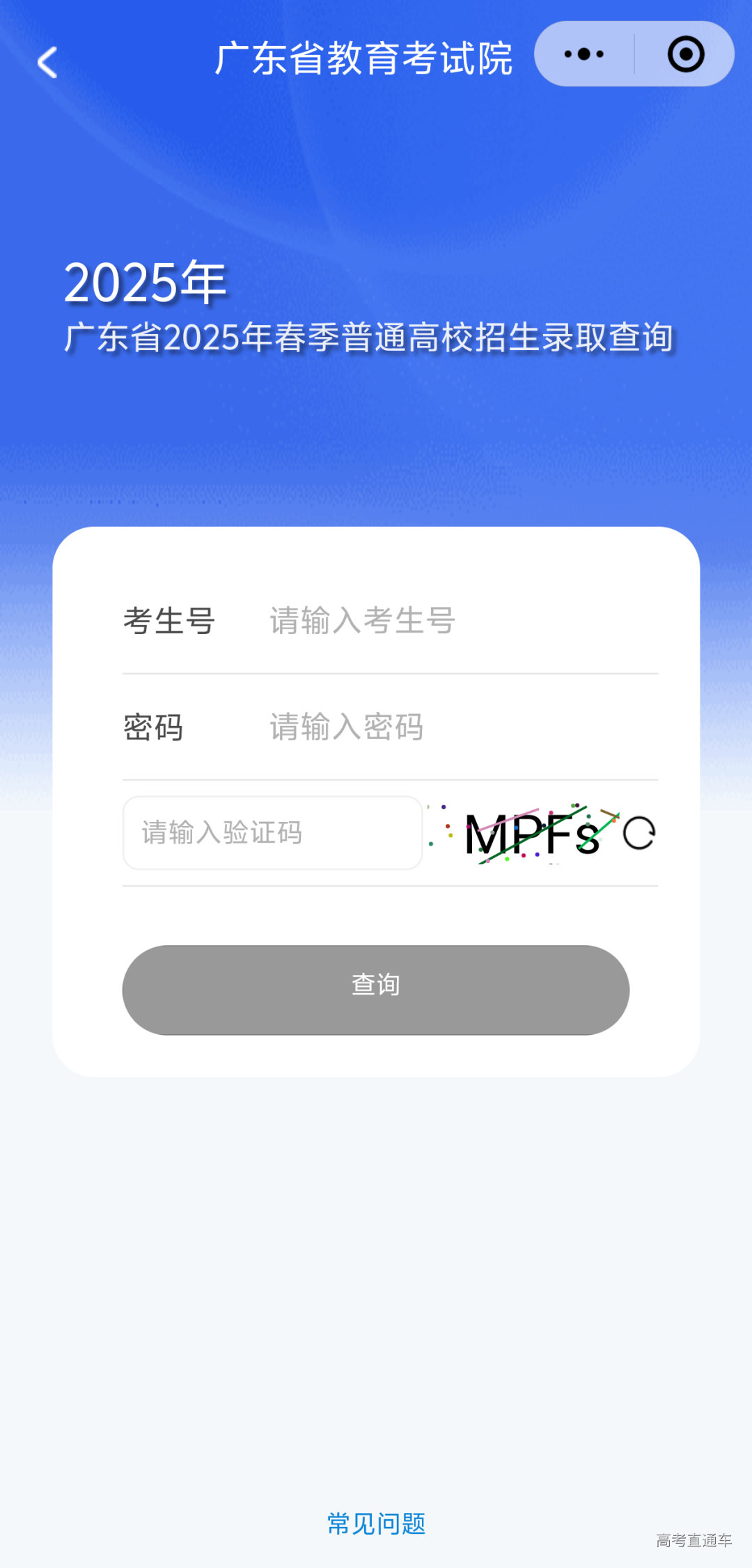This screenshot has height=1568, width=752.
Task: Click the 2025年 heading text
Action: (144, 281)
